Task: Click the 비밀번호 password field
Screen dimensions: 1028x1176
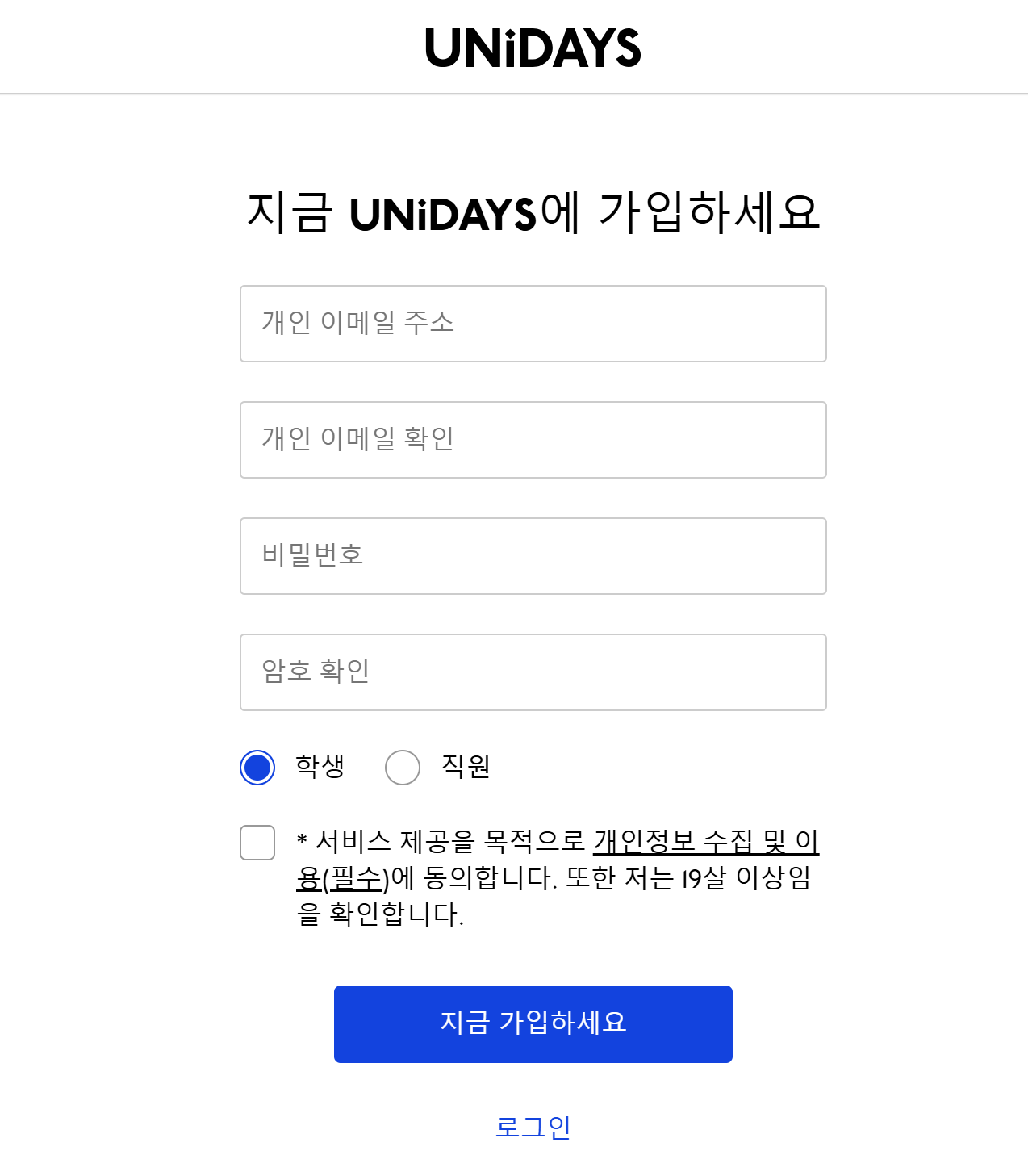Action: (533, 555)
